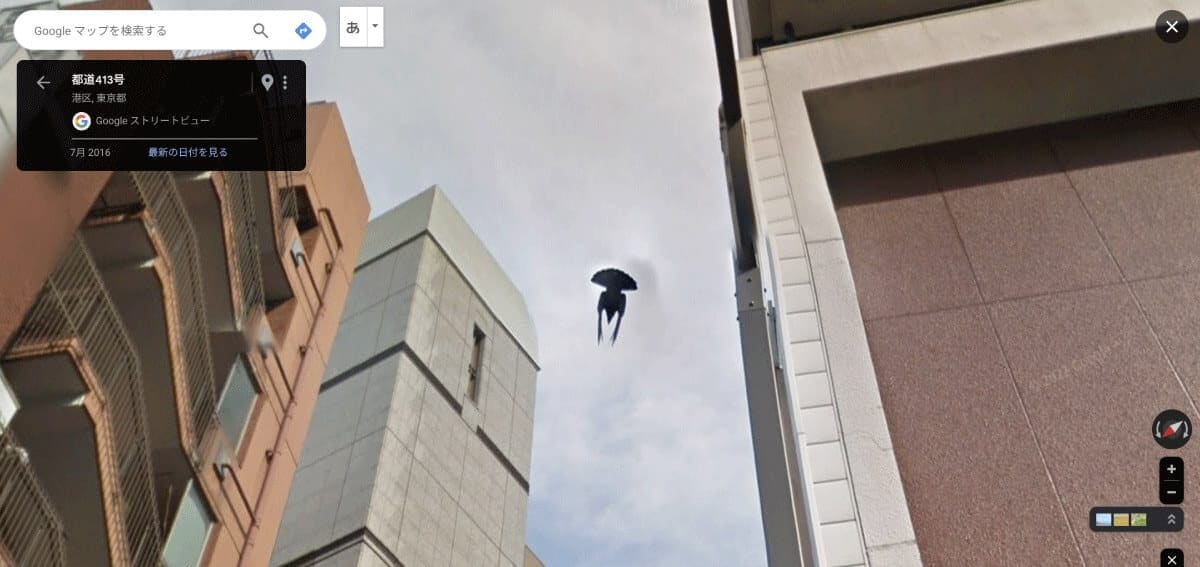Open the Google Maps search box
Screen dimensions: 1200x567
(130, 31)
